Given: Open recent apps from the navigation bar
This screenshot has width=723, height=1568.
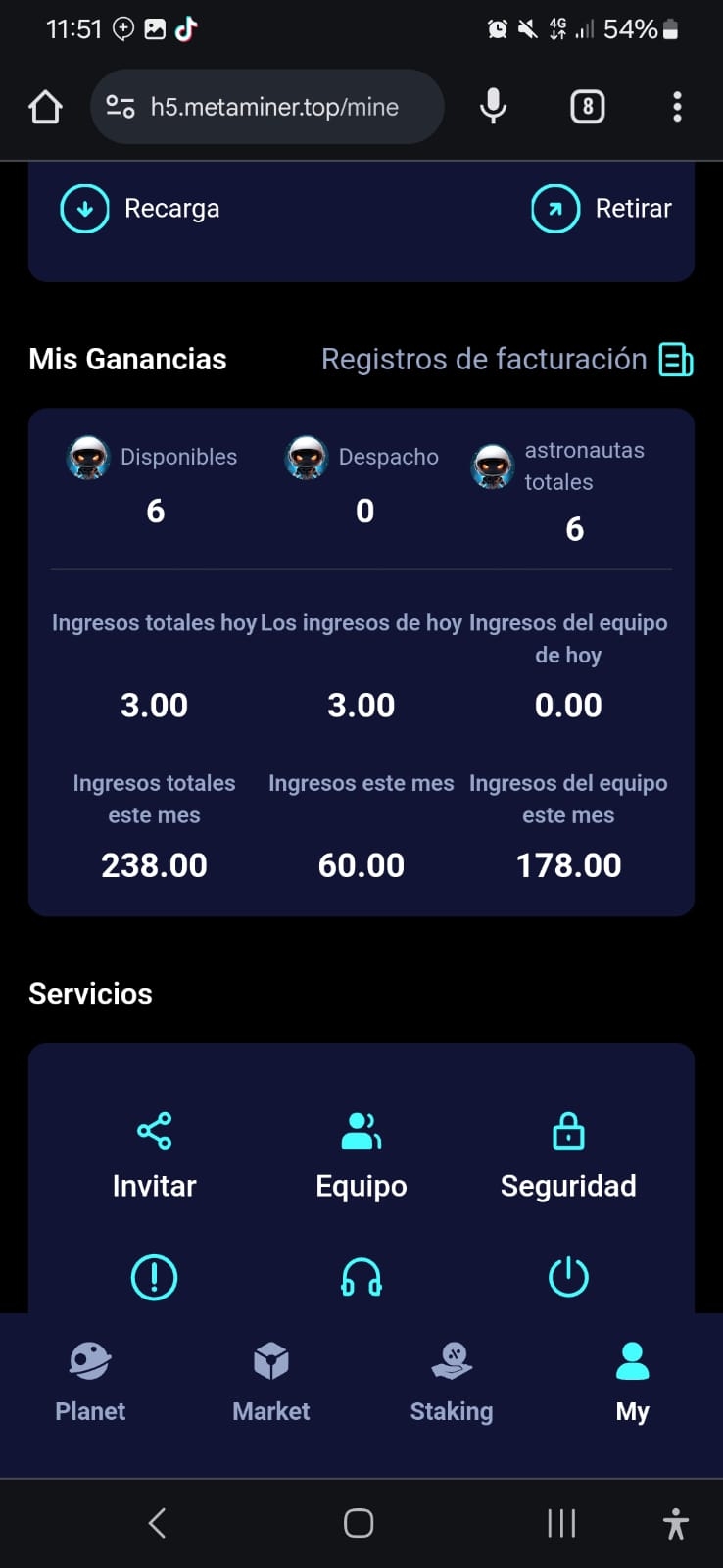Looking at the screenshot, I should coord(561,1523).
